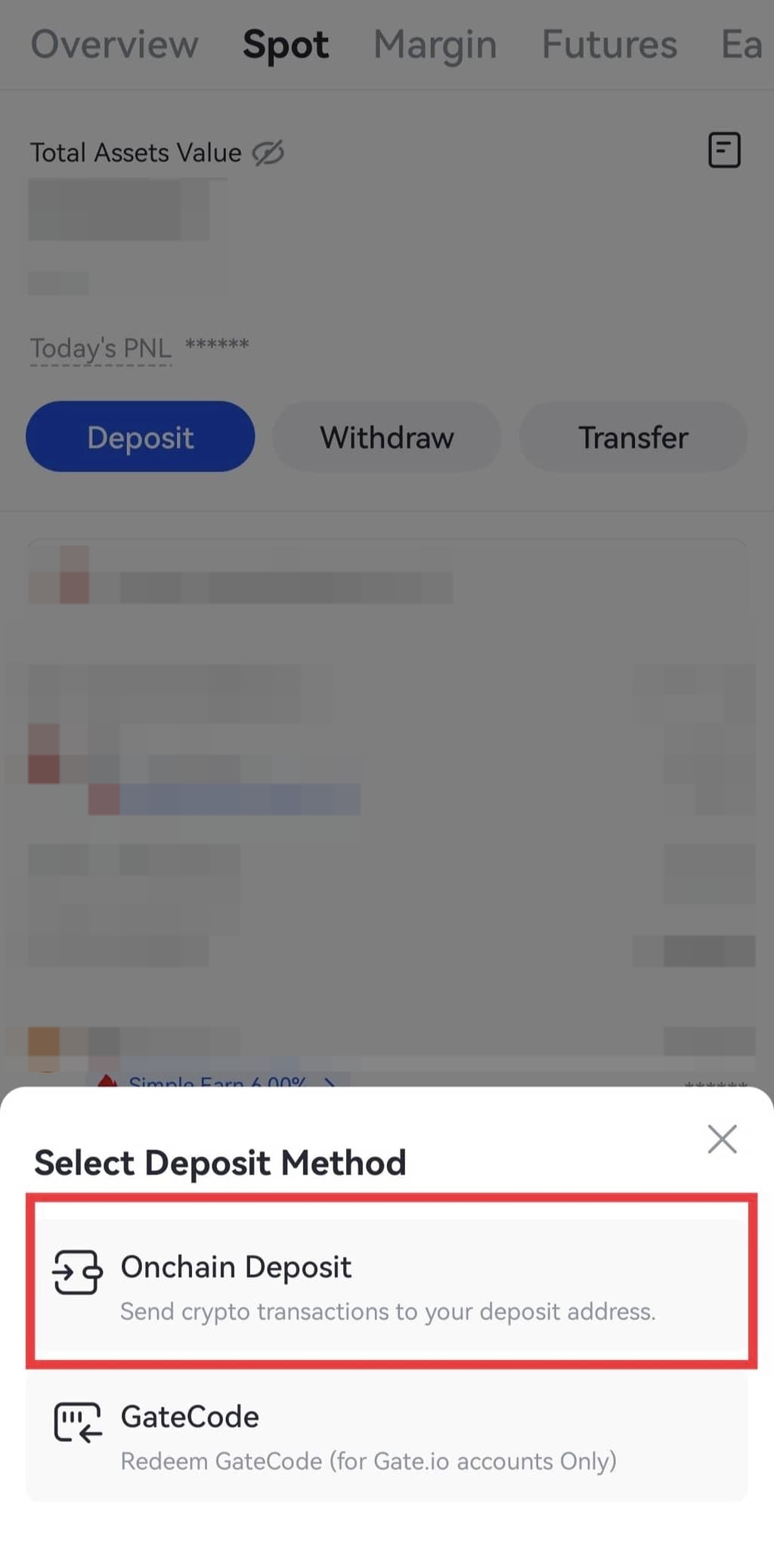Switch to the Futures tab
The image size is (774, 1568).
click(x=609, y=44)
